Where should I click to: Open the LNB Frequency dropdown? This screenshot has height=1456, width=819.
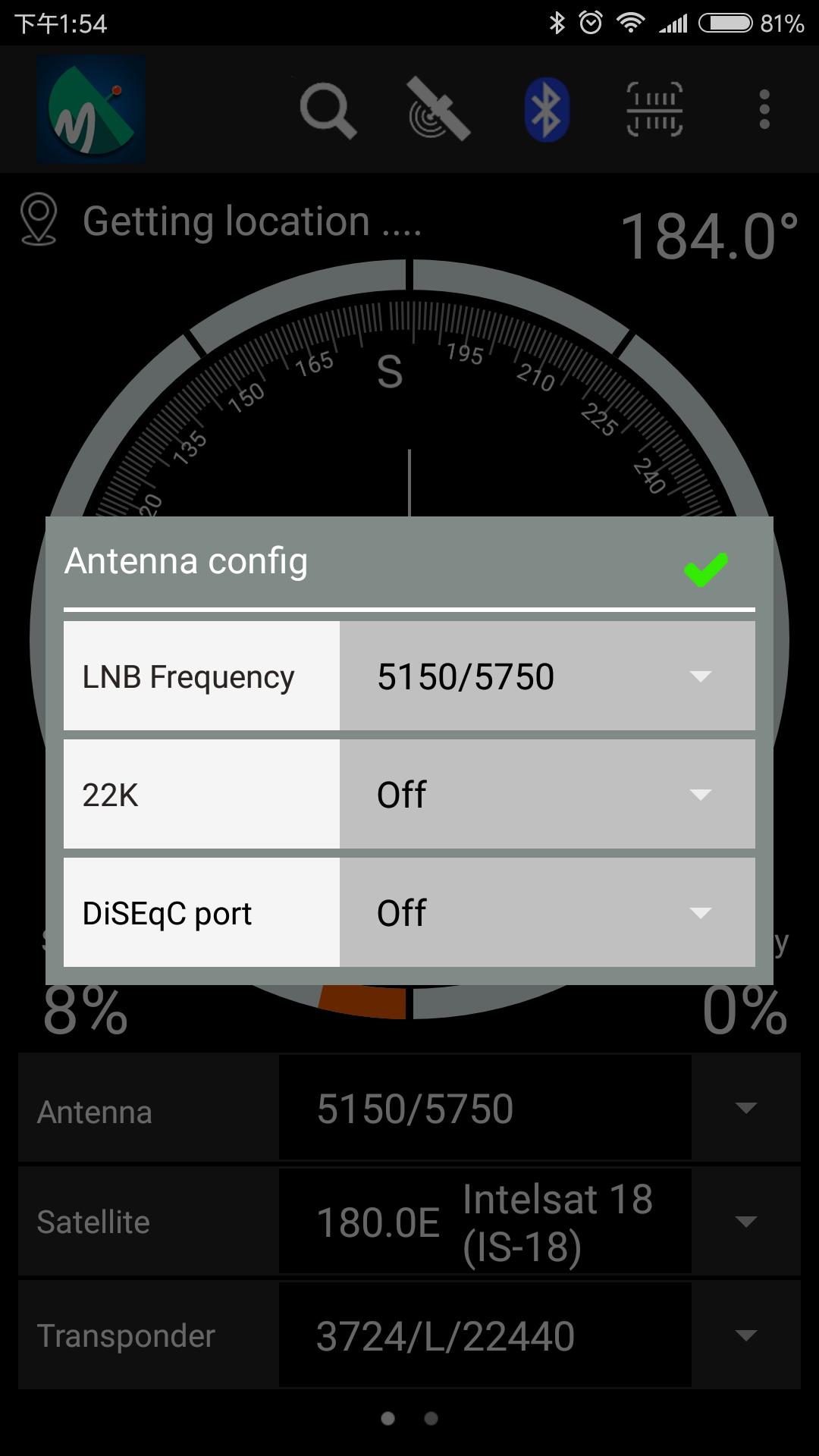(547, 676)
